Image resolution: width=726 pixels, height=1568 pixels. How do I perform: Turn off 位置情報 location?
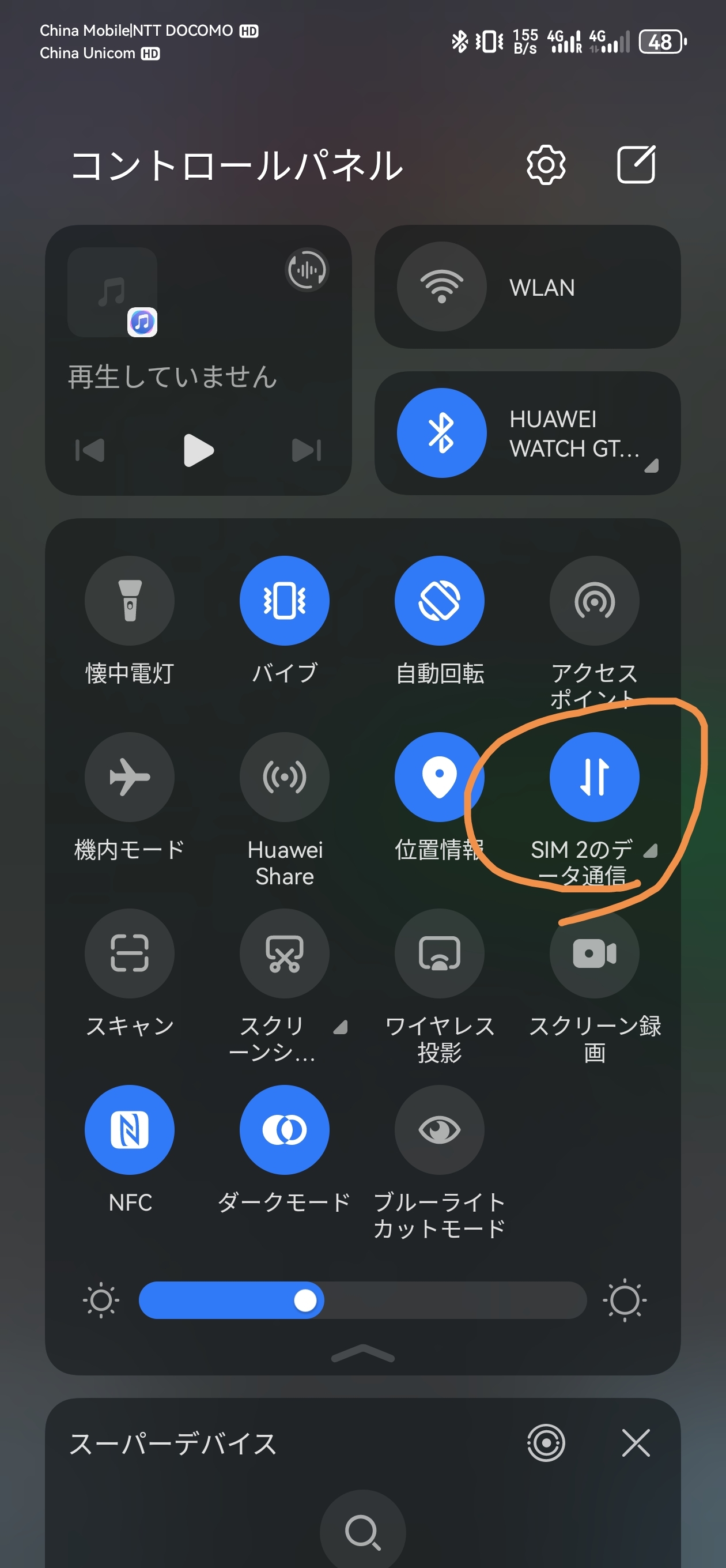point(440,777)
